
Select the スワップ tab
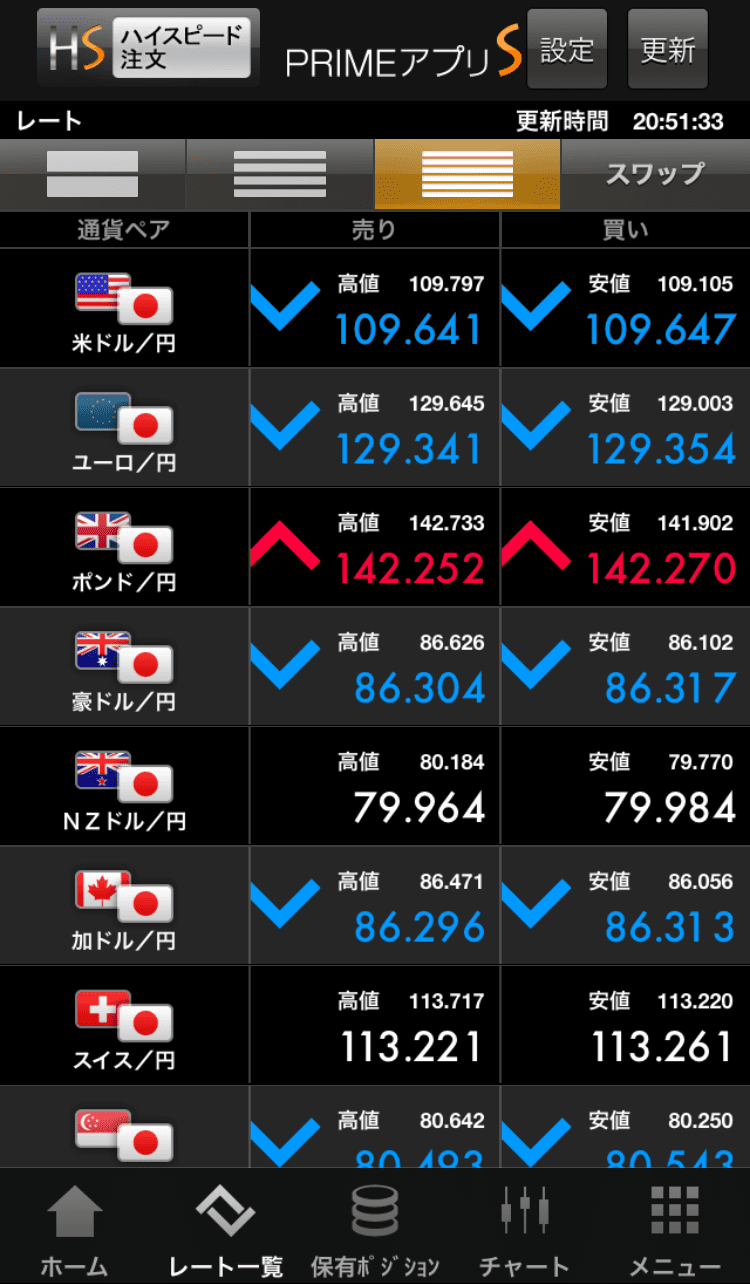point(655,174)
